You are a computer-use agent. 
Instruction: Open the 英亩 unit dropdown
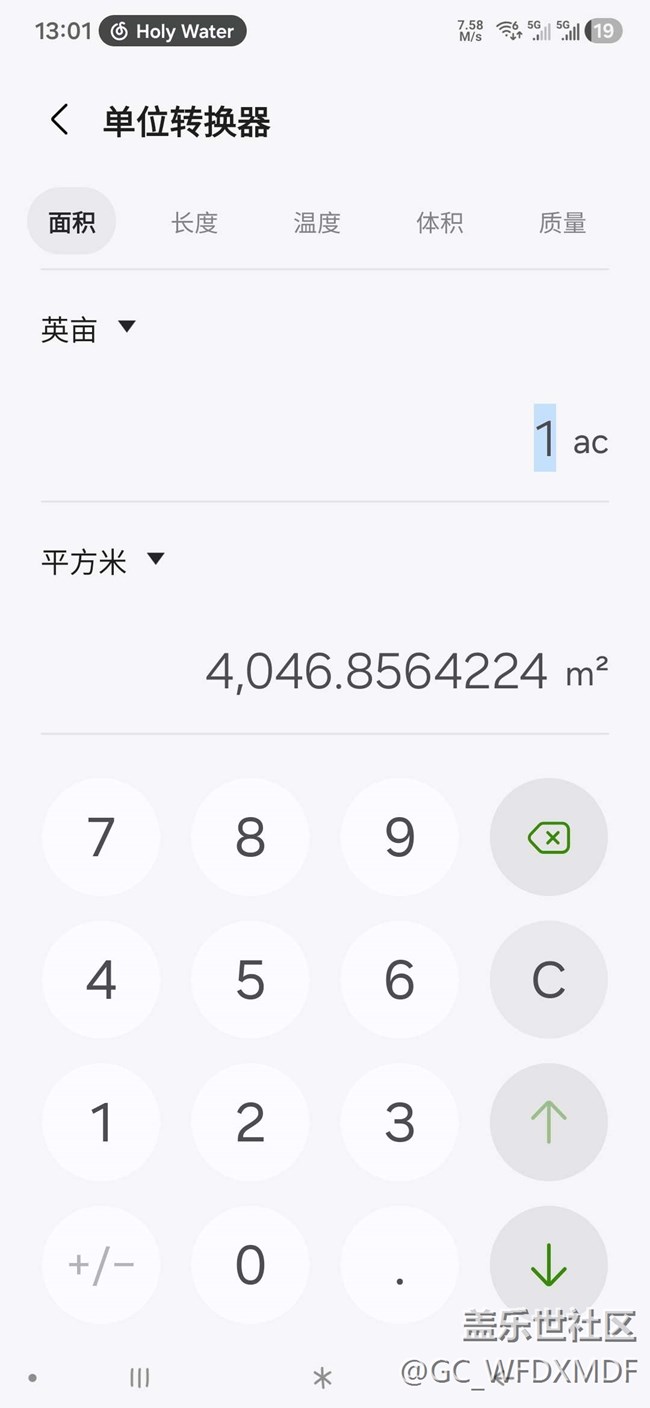point(88,329)
